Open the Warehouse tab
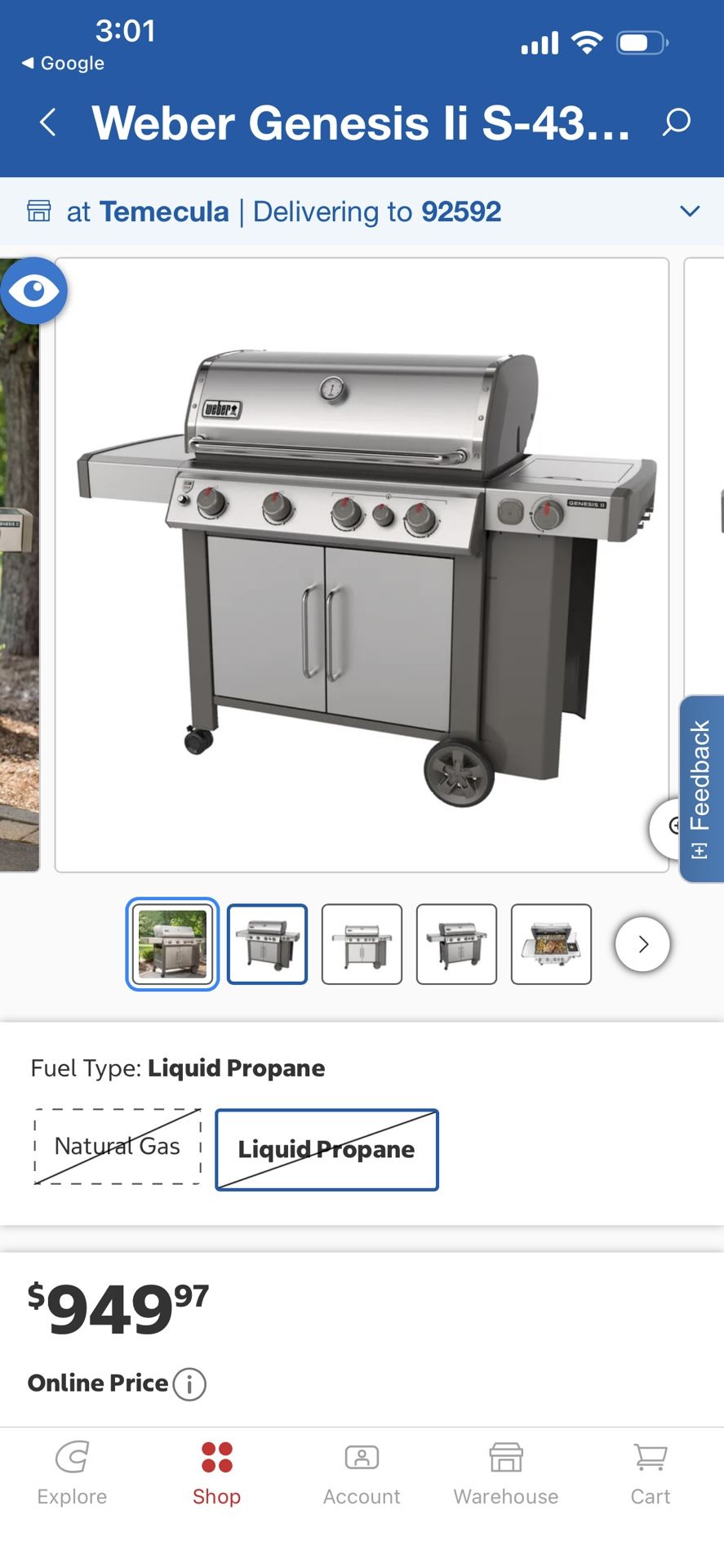The height and width of the screenshot is (1568, 724). pos(506,1472)
